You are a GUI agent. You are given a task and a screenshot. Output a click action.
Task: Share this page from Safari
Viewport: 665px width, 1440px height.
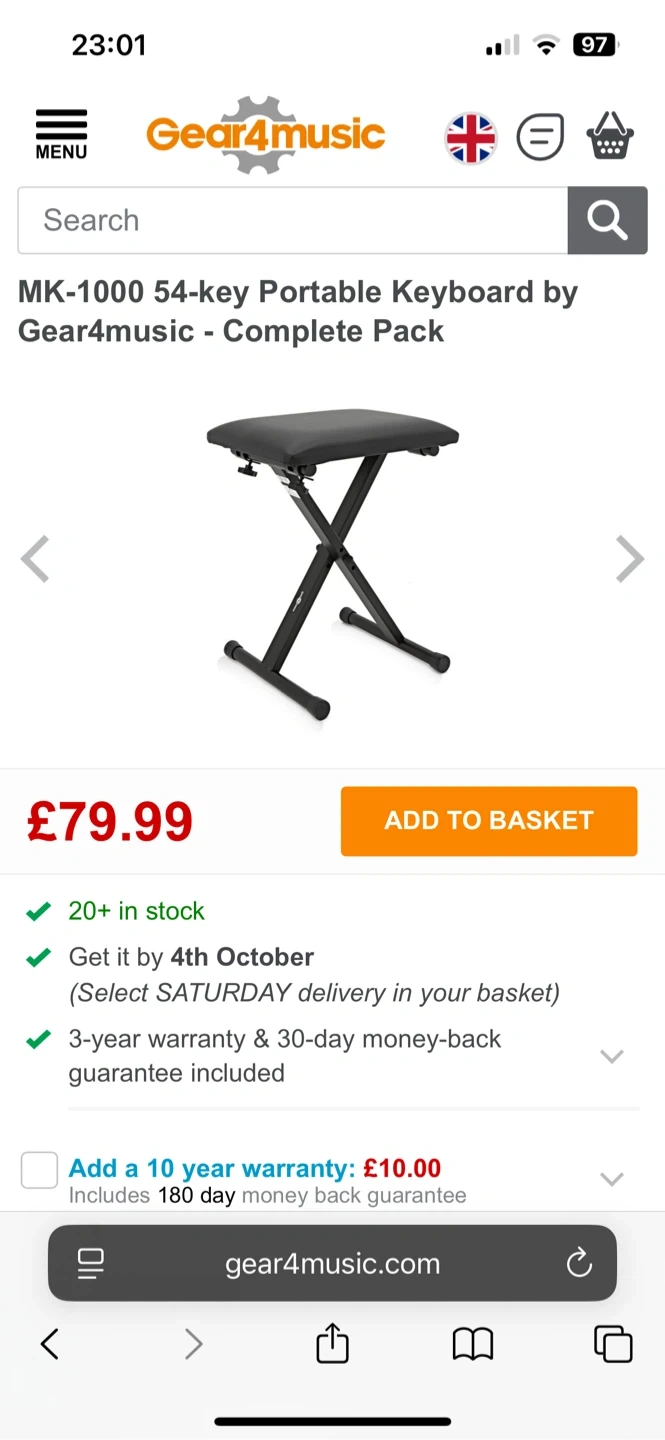point(332,1344)
